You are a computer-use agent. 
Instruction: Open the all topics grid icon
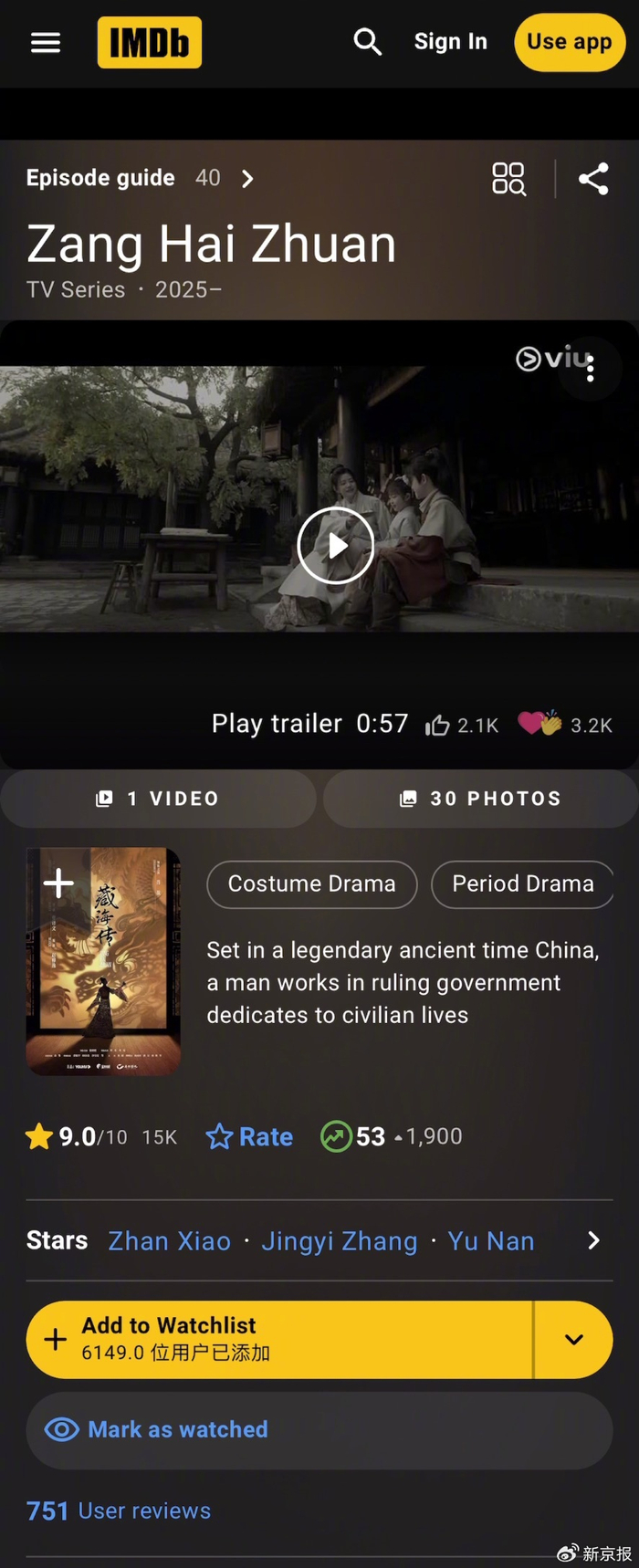[x=508, y=179]
